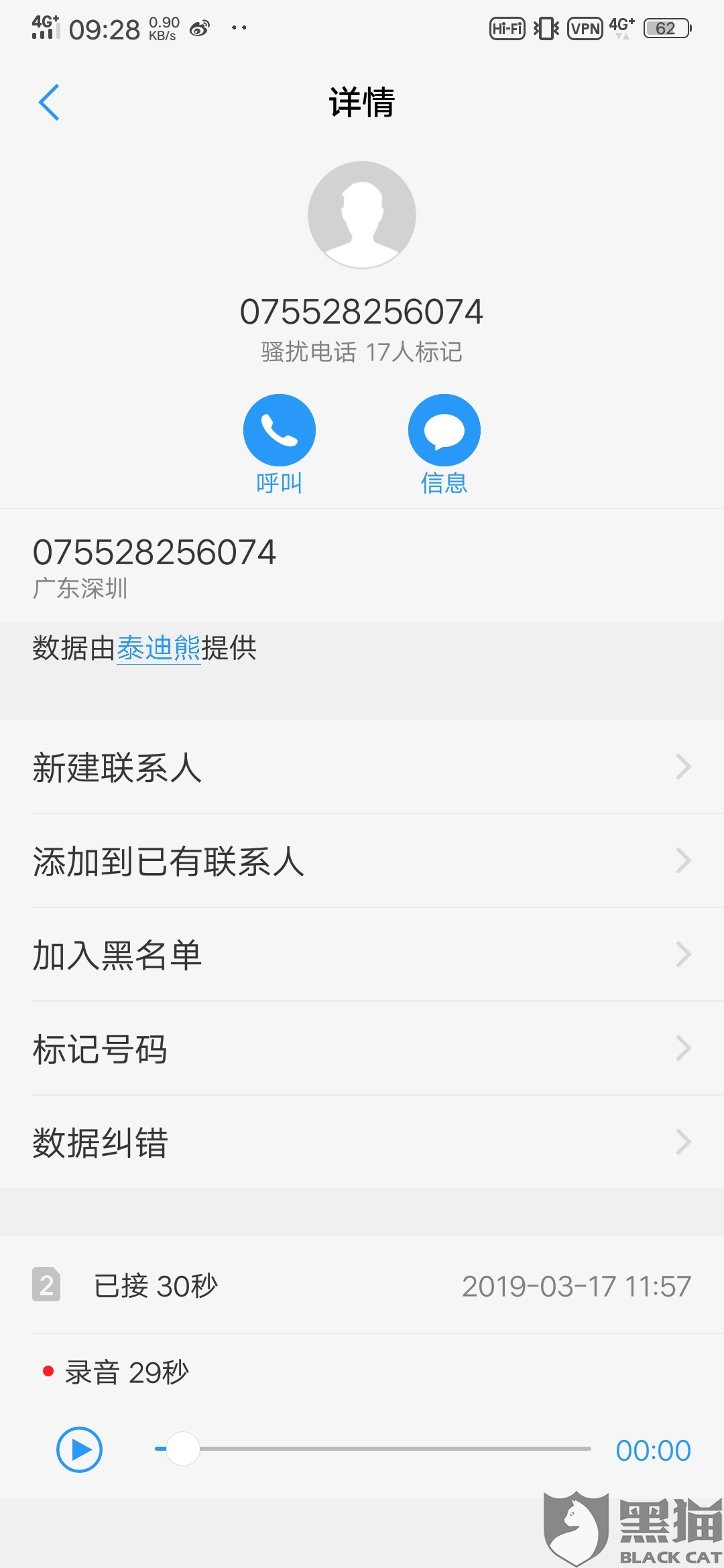724x1568 pixels.
Task: Tap the recording progress slider
Action: coord(373,1449)
